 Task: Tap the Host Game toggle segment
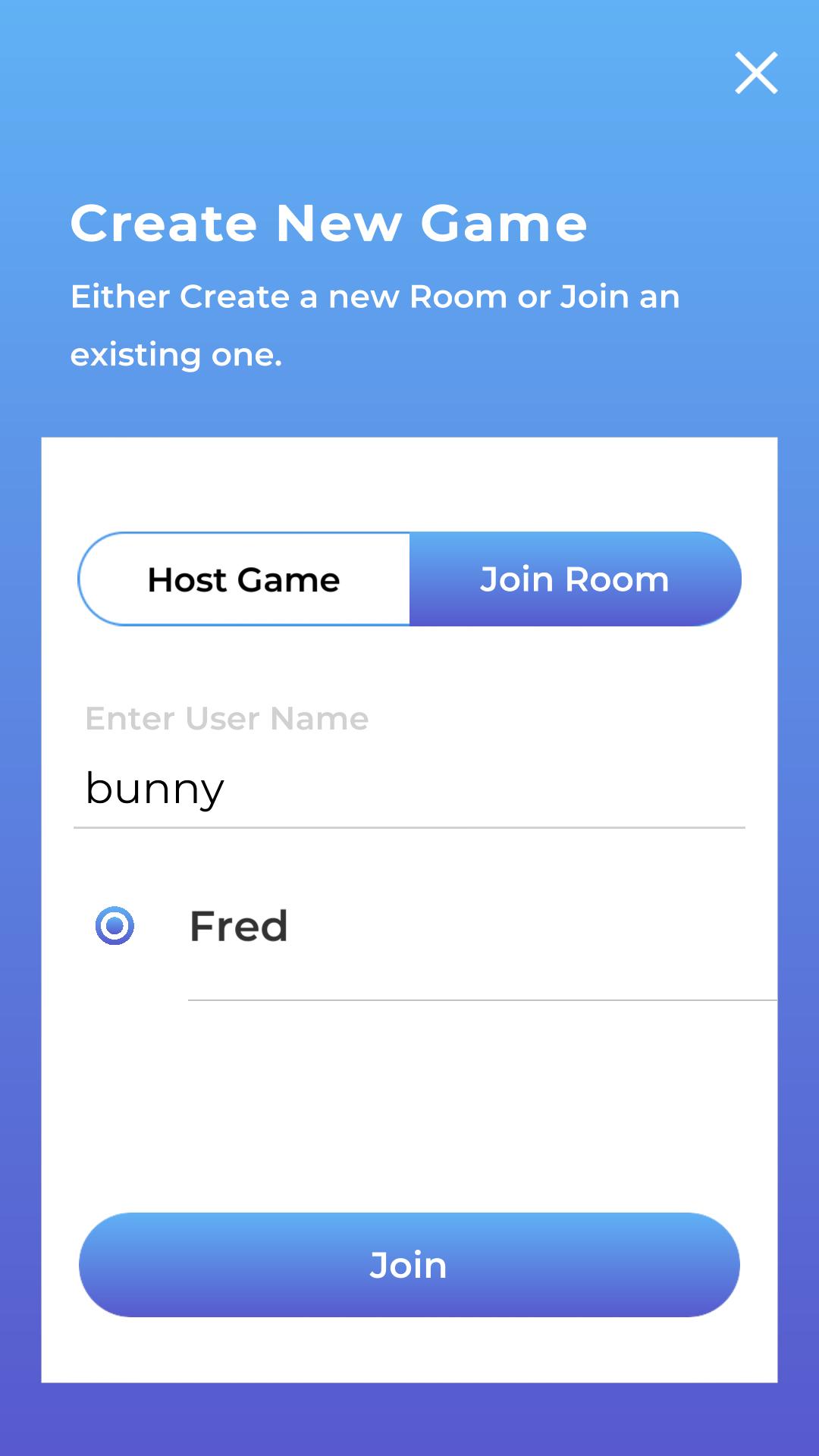pos(243,579)
